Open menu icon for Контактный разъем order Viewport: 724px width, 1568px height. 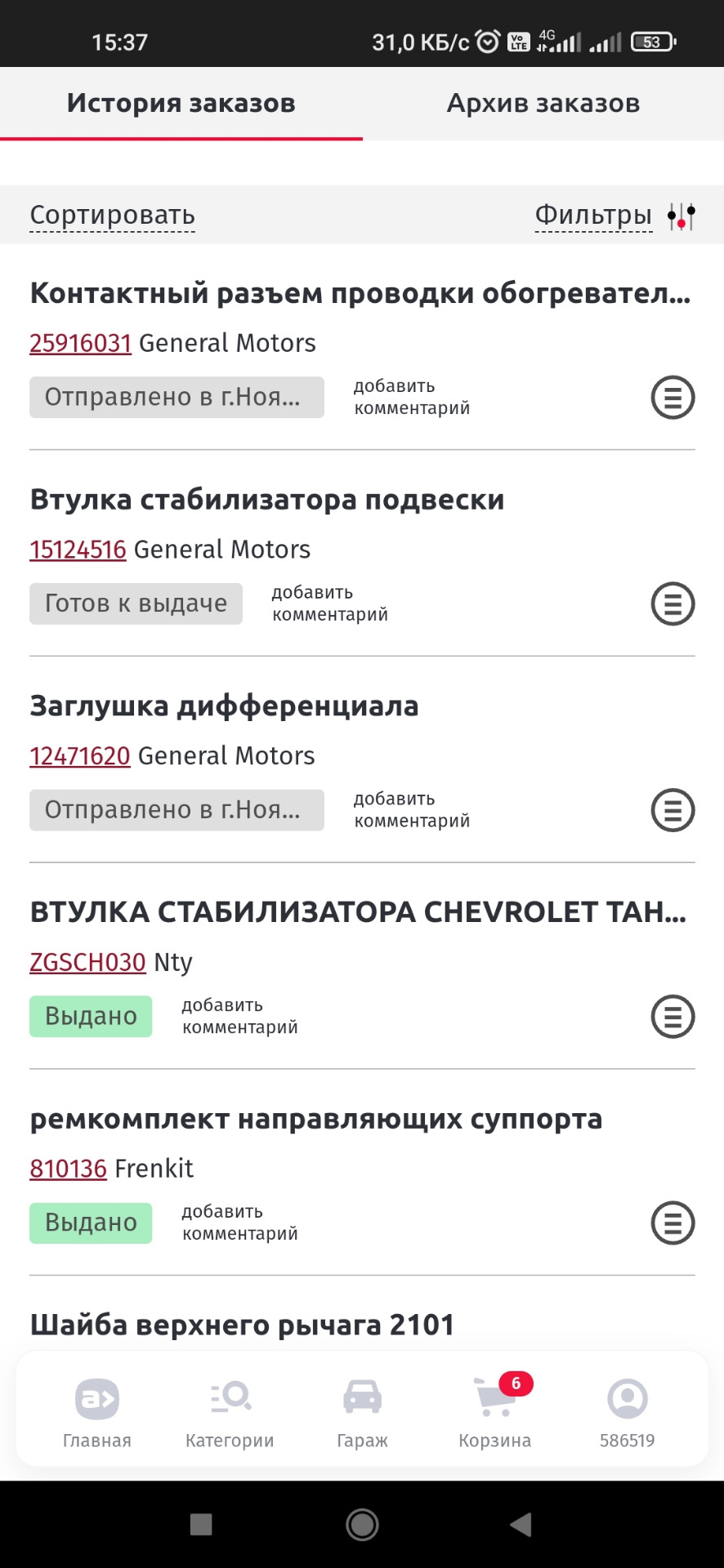(x=673, y=398)
